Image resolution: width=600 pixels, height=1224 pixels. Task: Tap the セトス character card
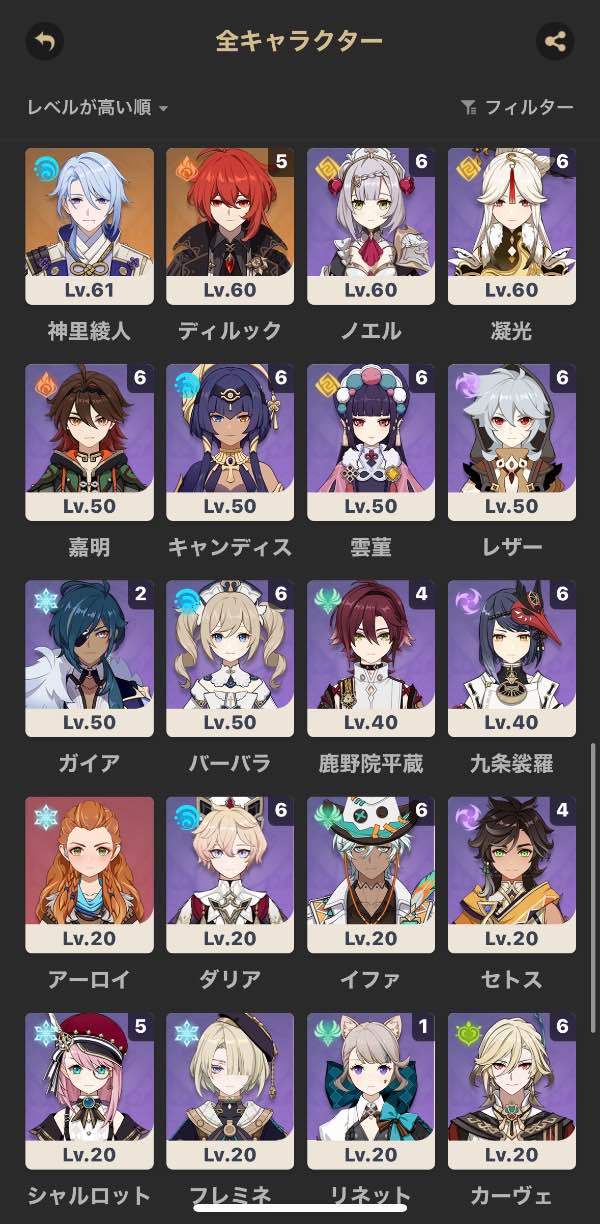click(x=512, y=874)
